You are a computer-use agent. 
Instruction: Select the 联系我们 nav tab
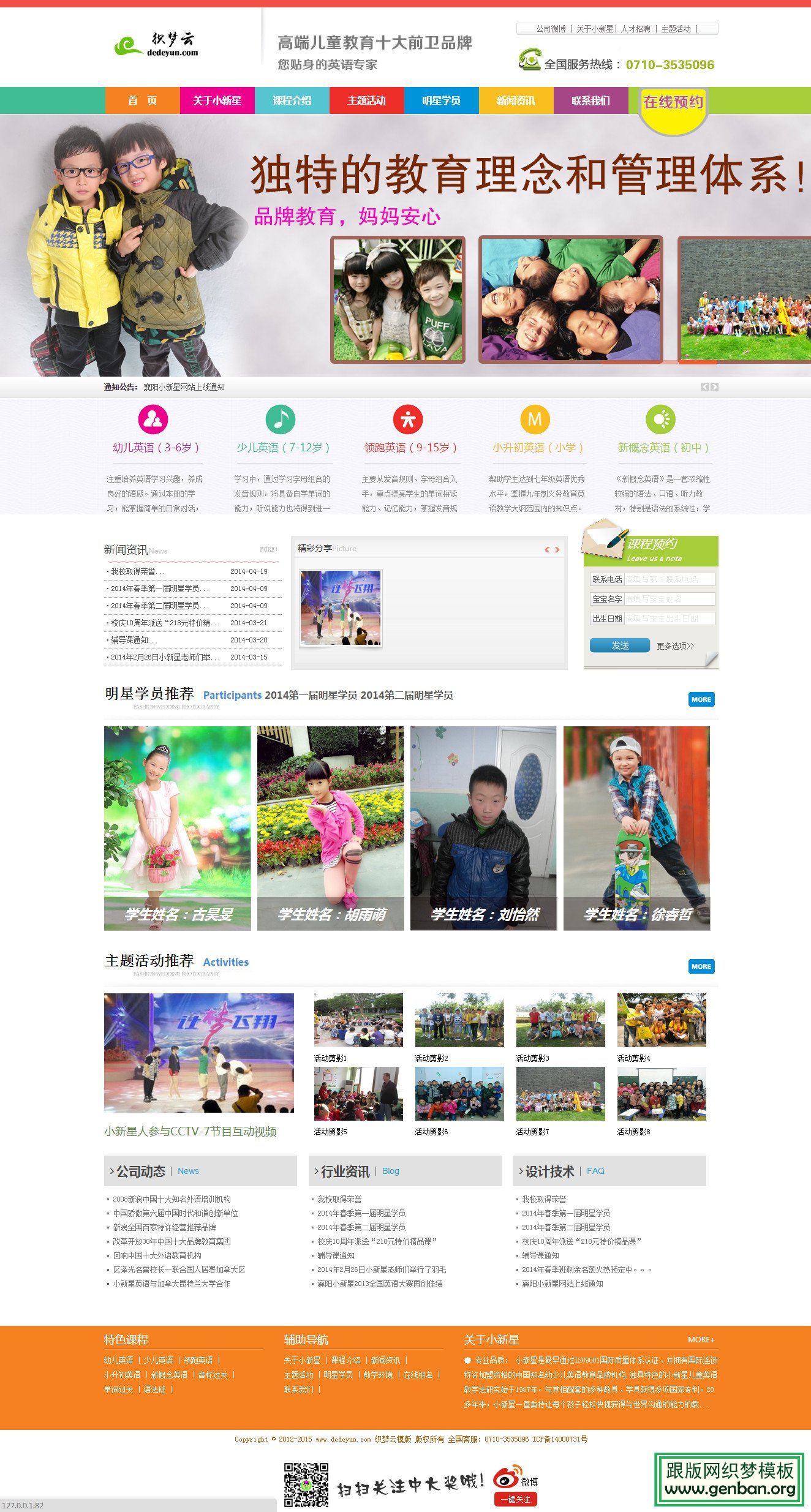[591, 100]
